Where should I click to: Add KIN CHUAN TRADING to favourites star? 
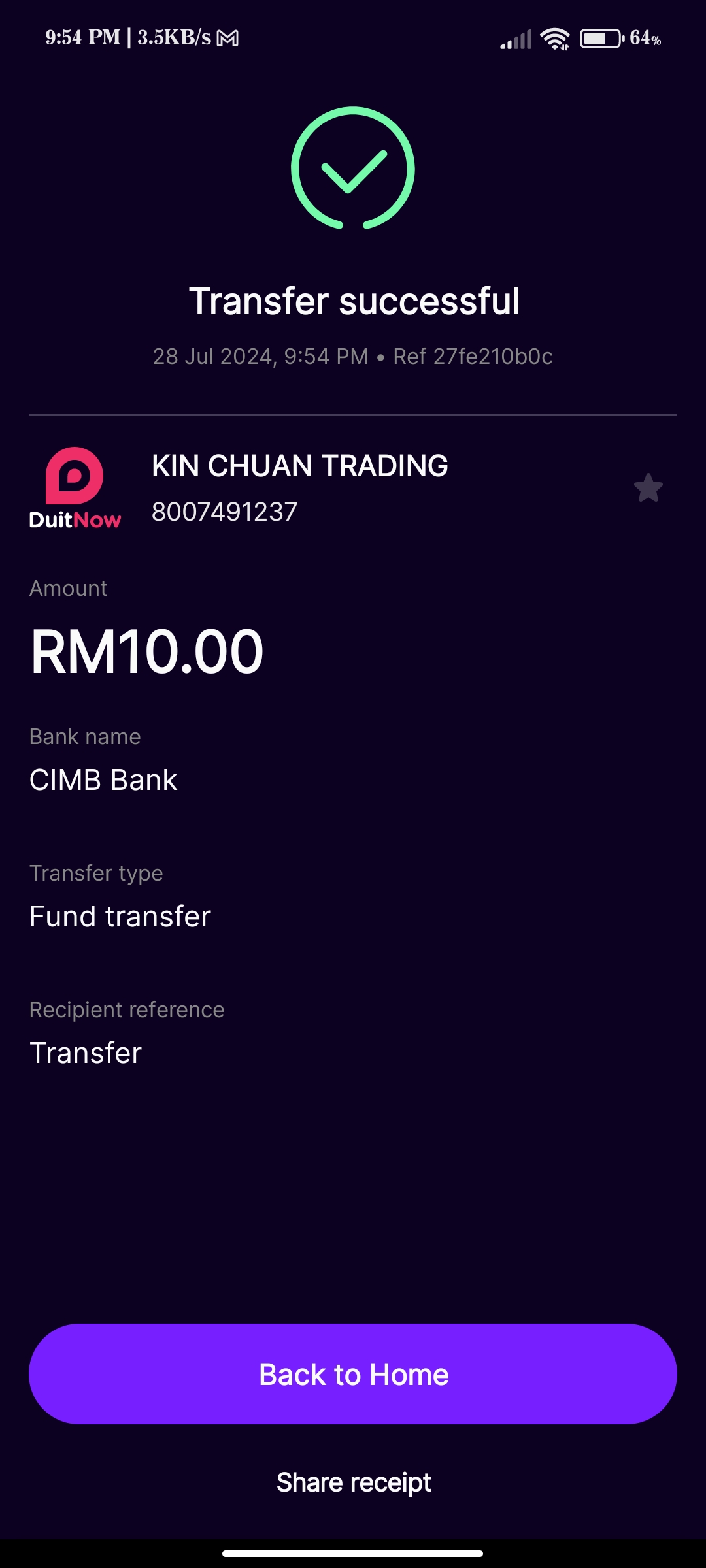click(648, 488)
